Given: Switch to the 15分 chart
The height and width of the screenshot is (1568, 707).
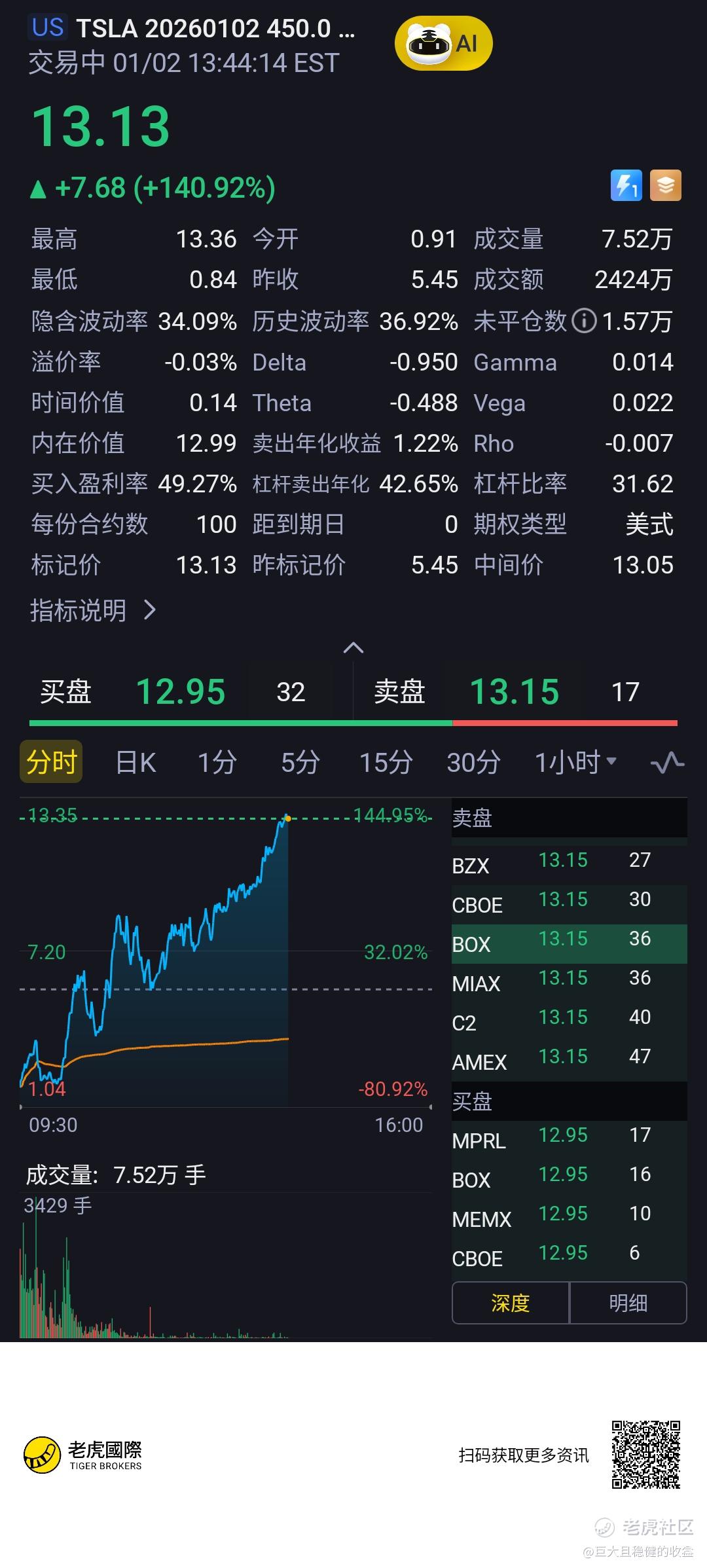Looking at the screenshot, I should (x=386, y=762).
